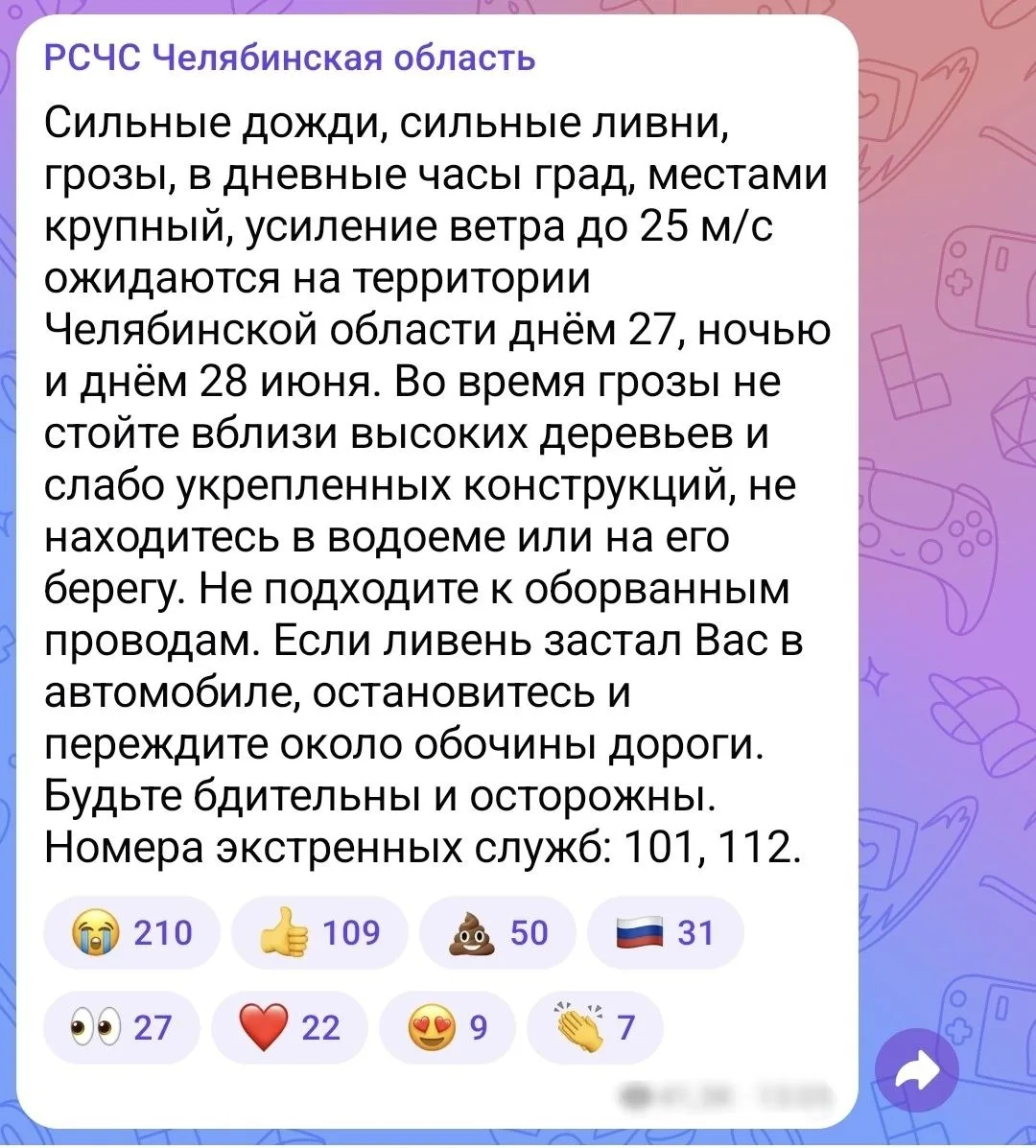Add the crying face reaction with 210
Screen dimensions: 1036x1148
click(x=131, y=933)
